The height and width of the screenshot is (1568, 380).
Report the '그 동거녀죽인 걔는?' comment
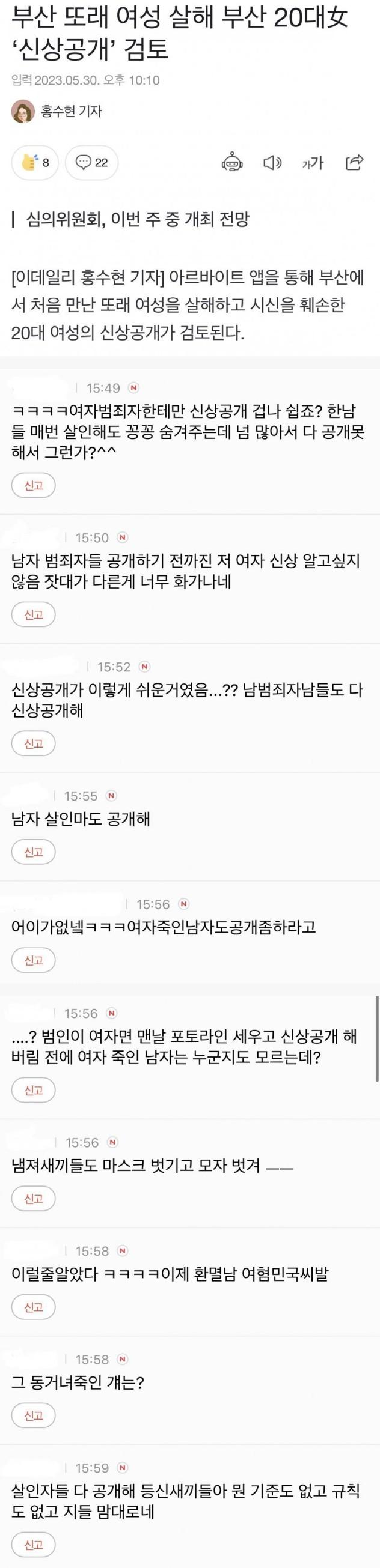[x=34, y=1415]
